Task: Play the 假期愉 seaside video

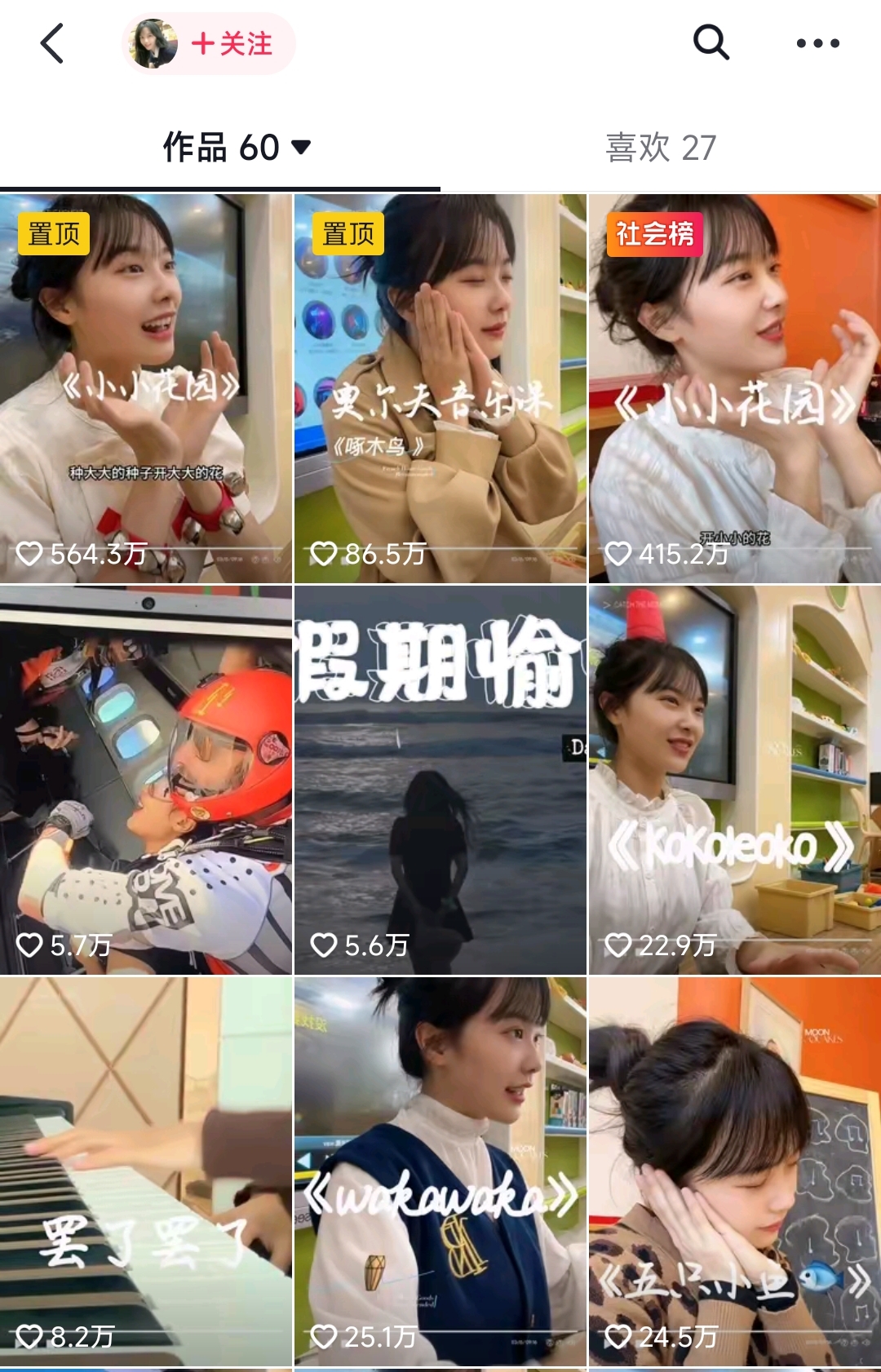Action: pyautogui.click(x=440, y=779)
